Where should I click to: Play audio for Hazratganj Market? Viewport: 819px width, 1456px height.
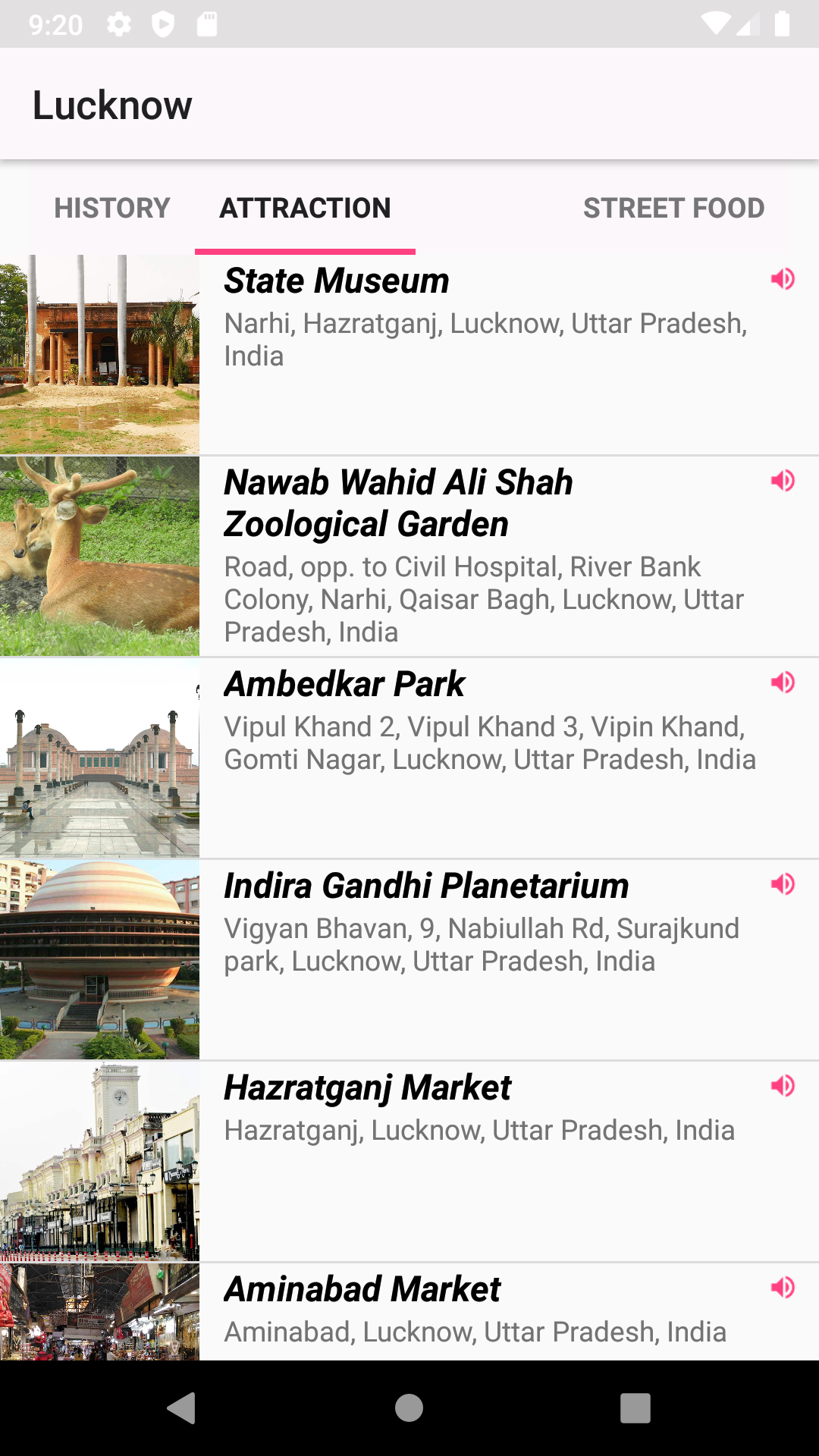784,1086
